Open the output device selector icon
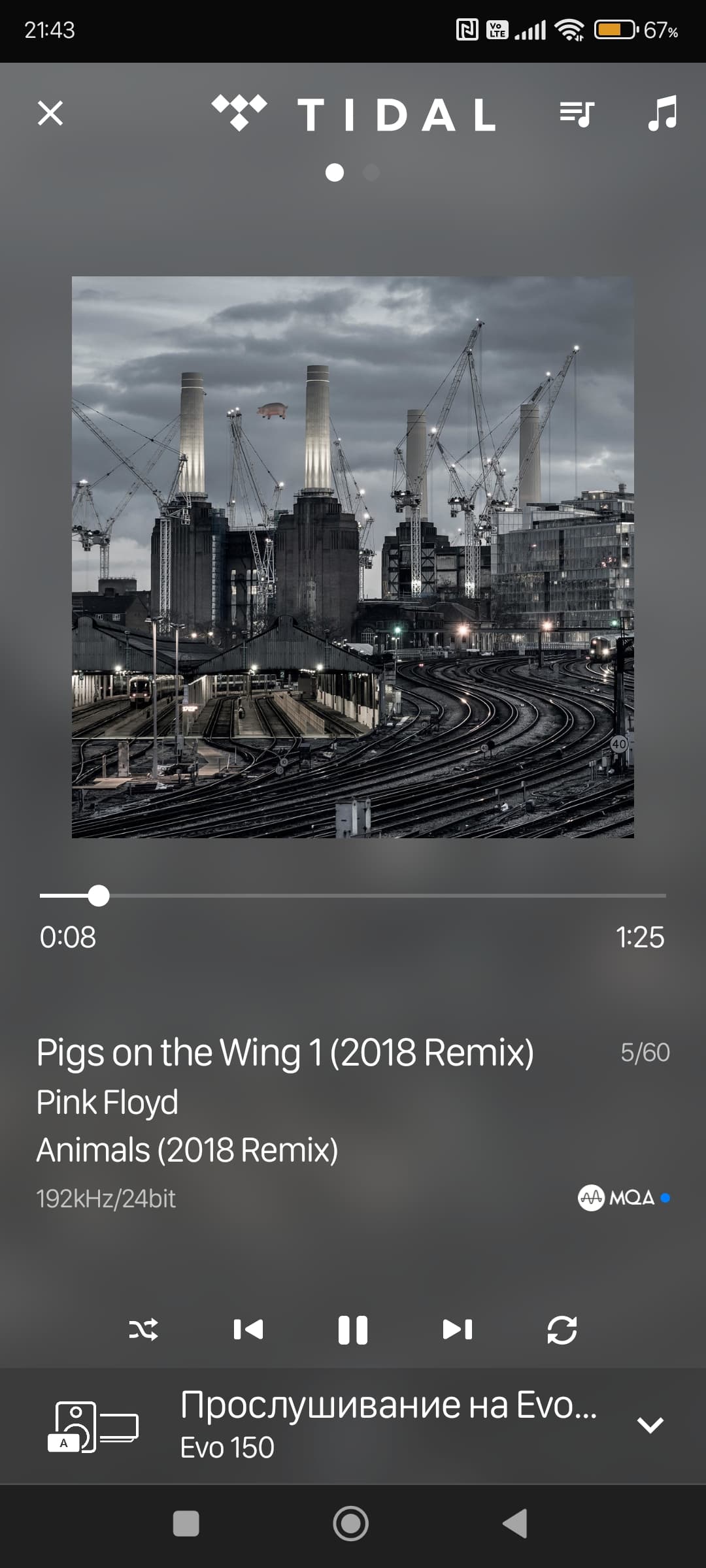Viewport: 706px width, 1568px height. pyautogui.click(x=93, y=1427)
